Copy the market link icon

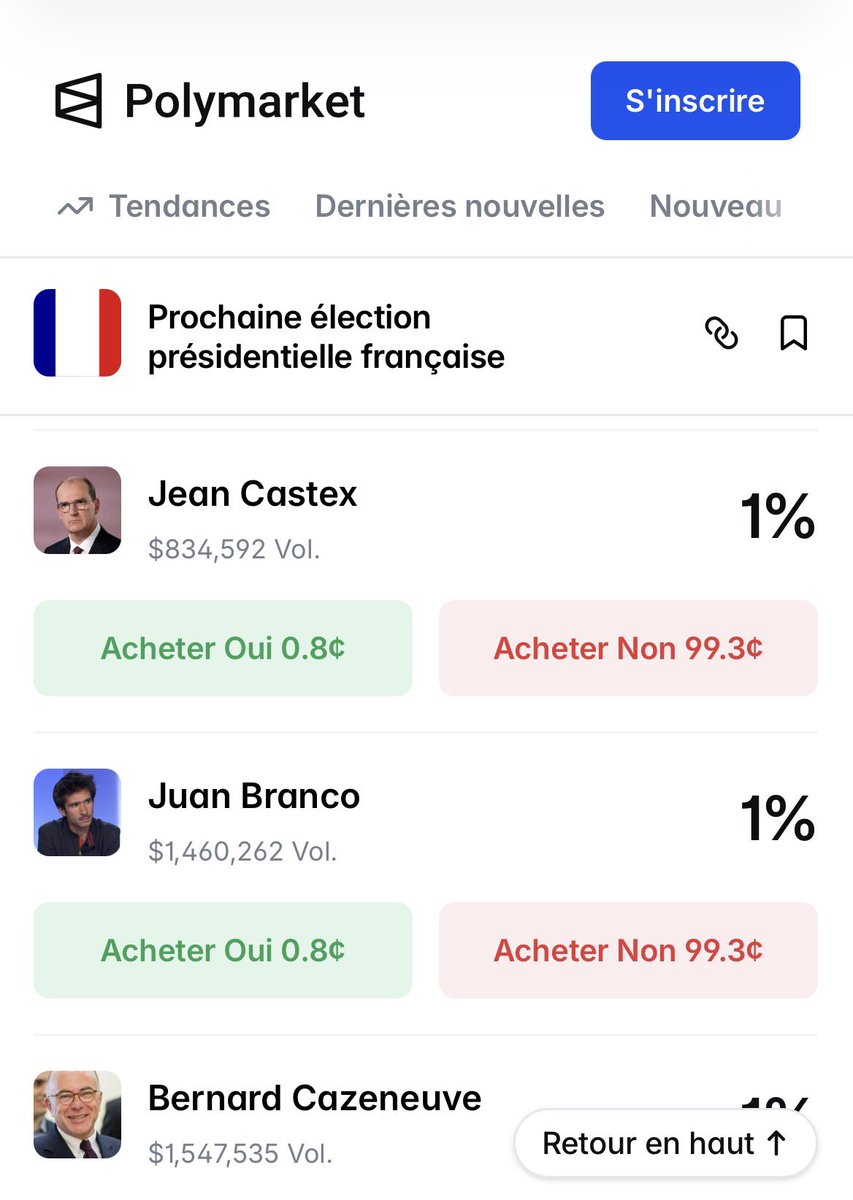(x=721, y=333)
